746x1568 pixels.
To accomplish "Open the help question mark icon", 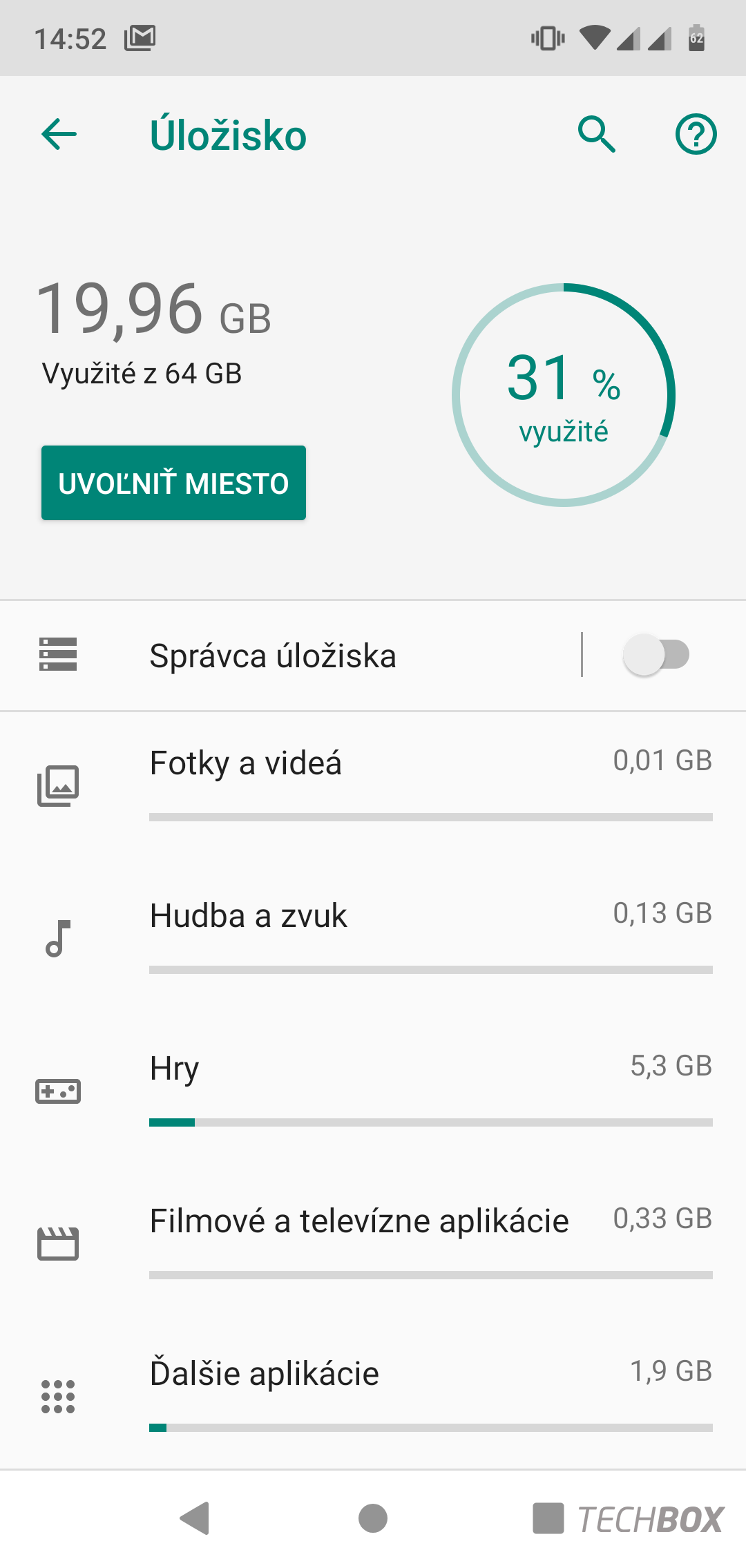I will 696,134.
